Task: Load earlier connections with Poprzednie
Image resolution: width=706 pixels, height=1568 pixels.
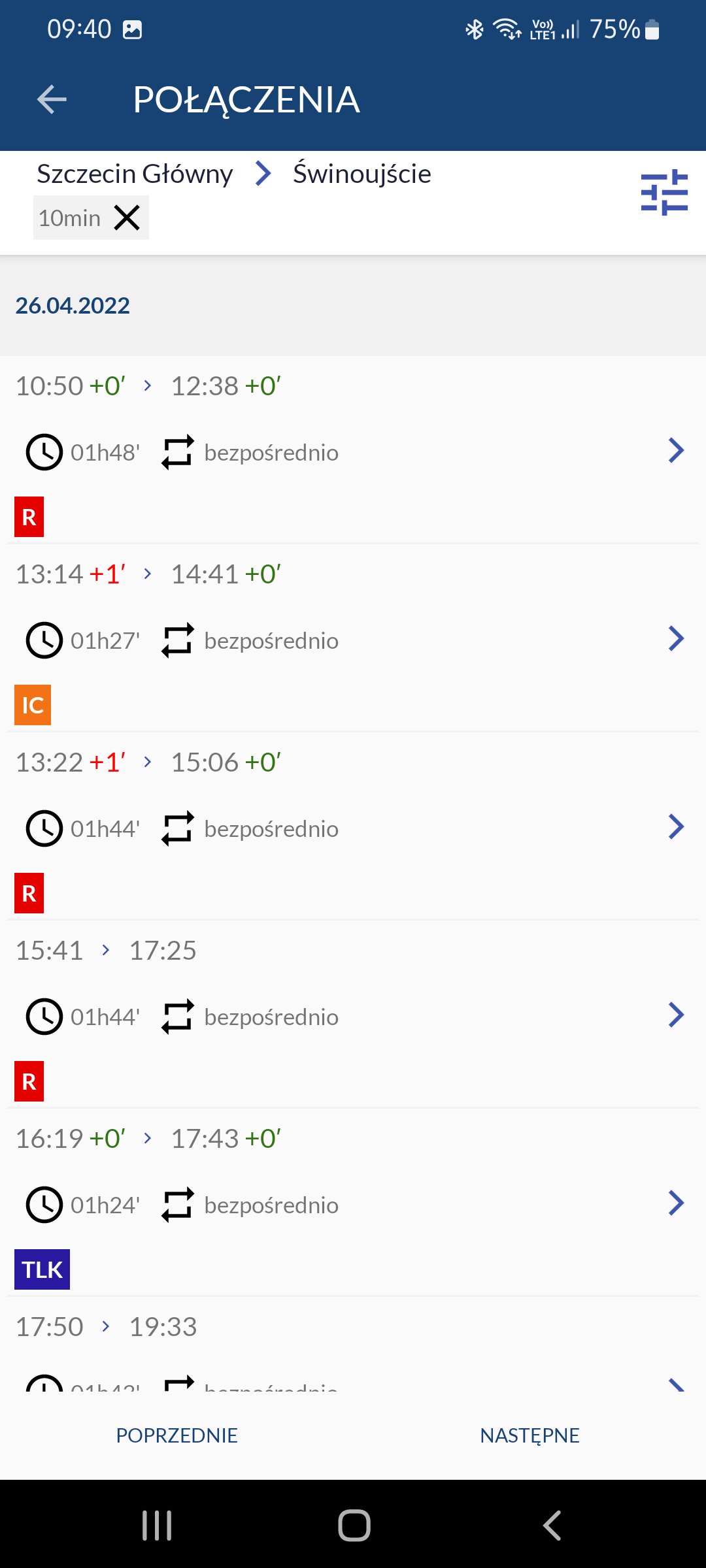Action: tap(176, 1435)
